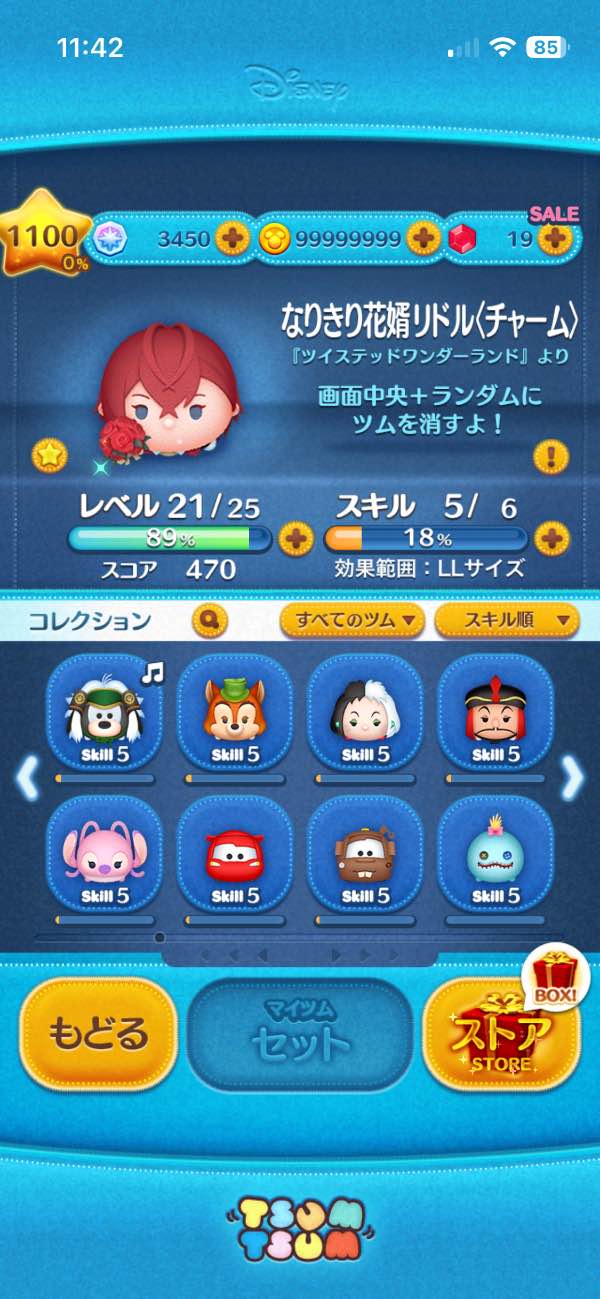This screenshot has height=1299, width=600.
Task: Go back with the もどる button
Action: pyautogui.click(x=98, y=1034)
